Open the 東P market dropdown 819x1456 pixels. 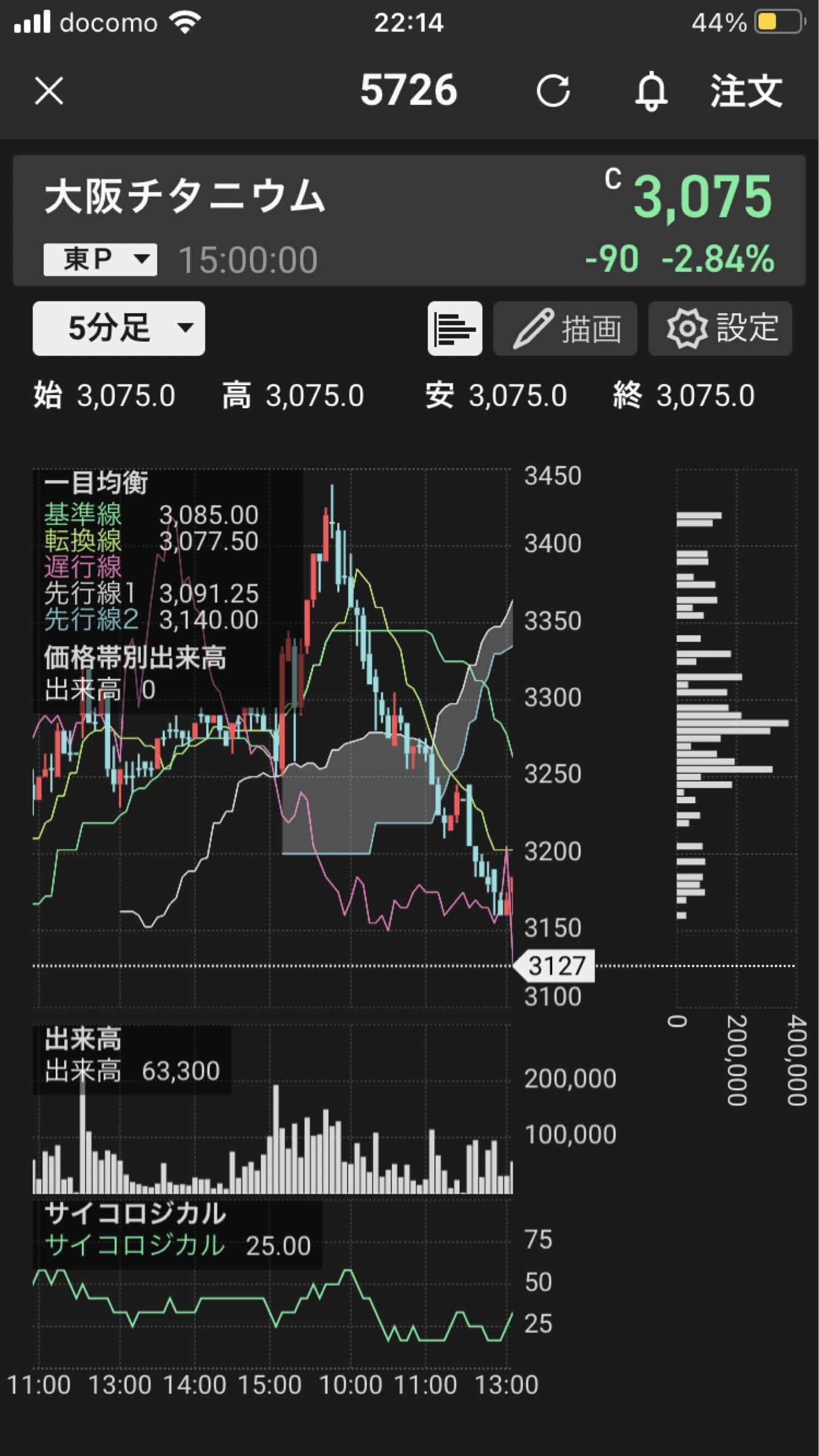pyautogui.click(x=100, y=260)
